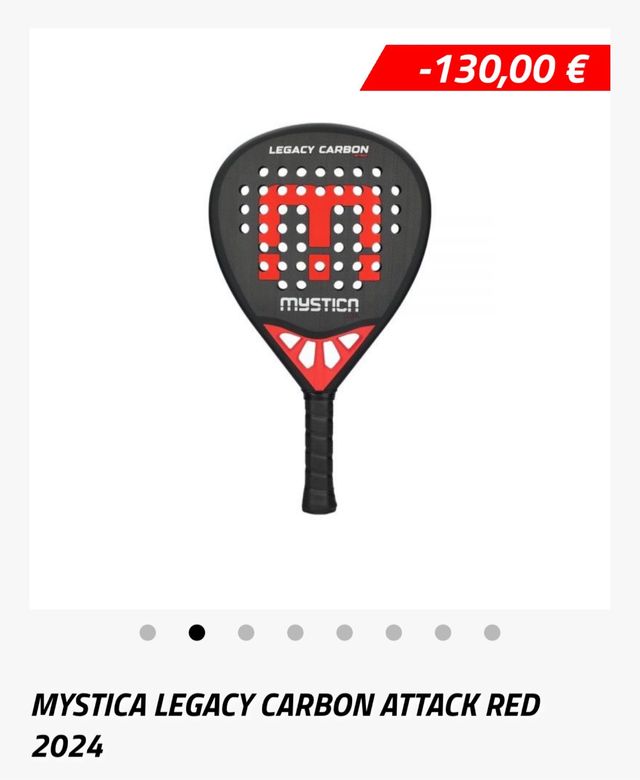Jump to the first carousel image dot

[x=148, y=632]
